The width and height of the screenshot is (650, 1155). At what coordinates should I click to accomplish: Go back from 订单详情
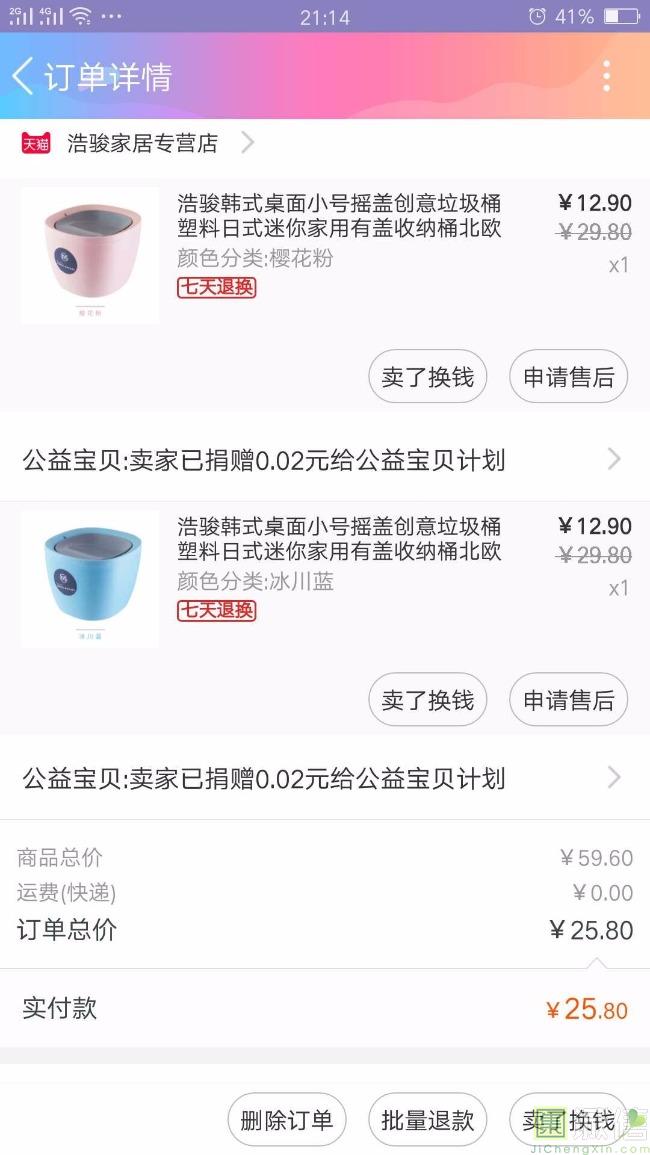tap(24, 76)
